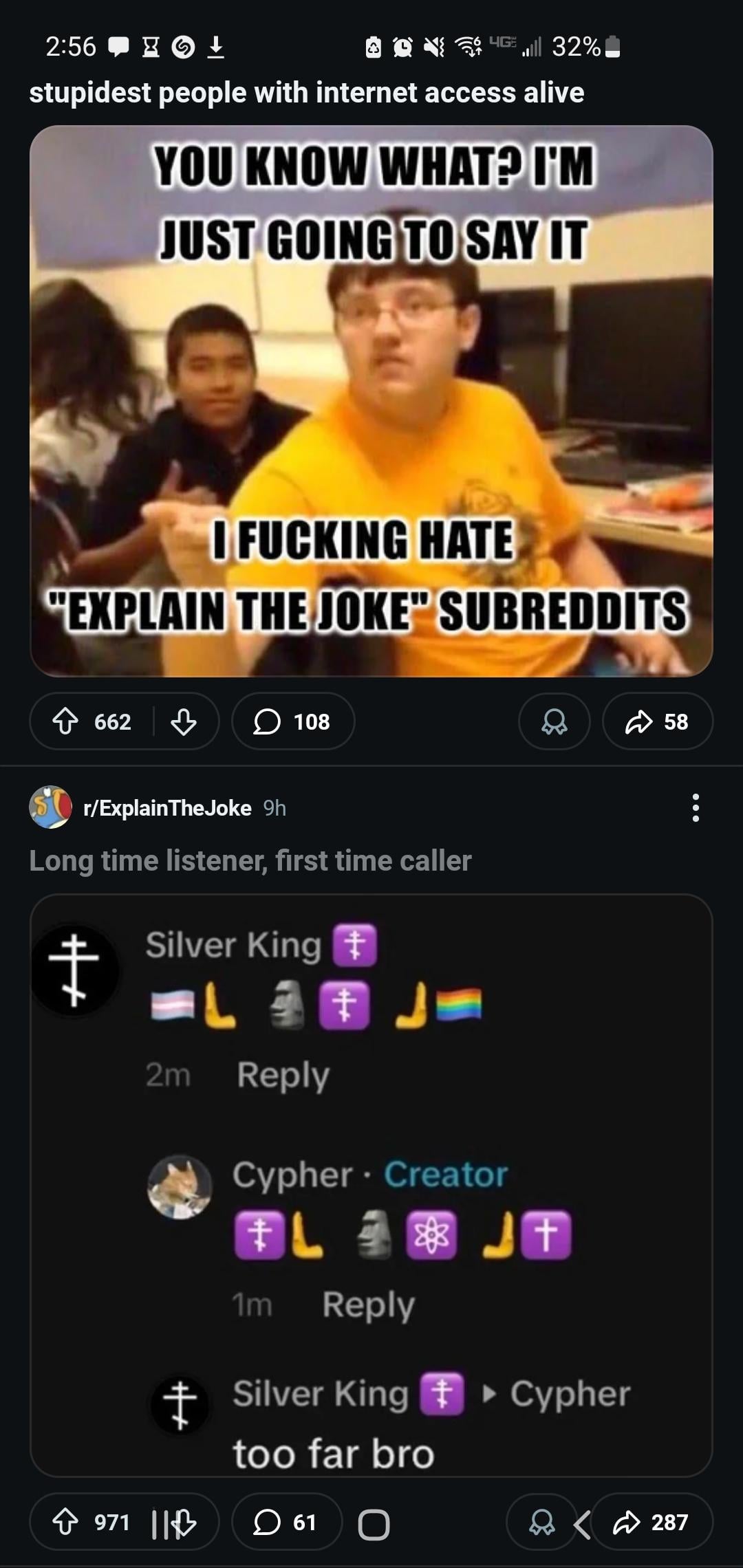Screen dimensions: 743x1568
Task: Share the ExplainTheJoke post with 287 shares
Action: (652, 1522)
